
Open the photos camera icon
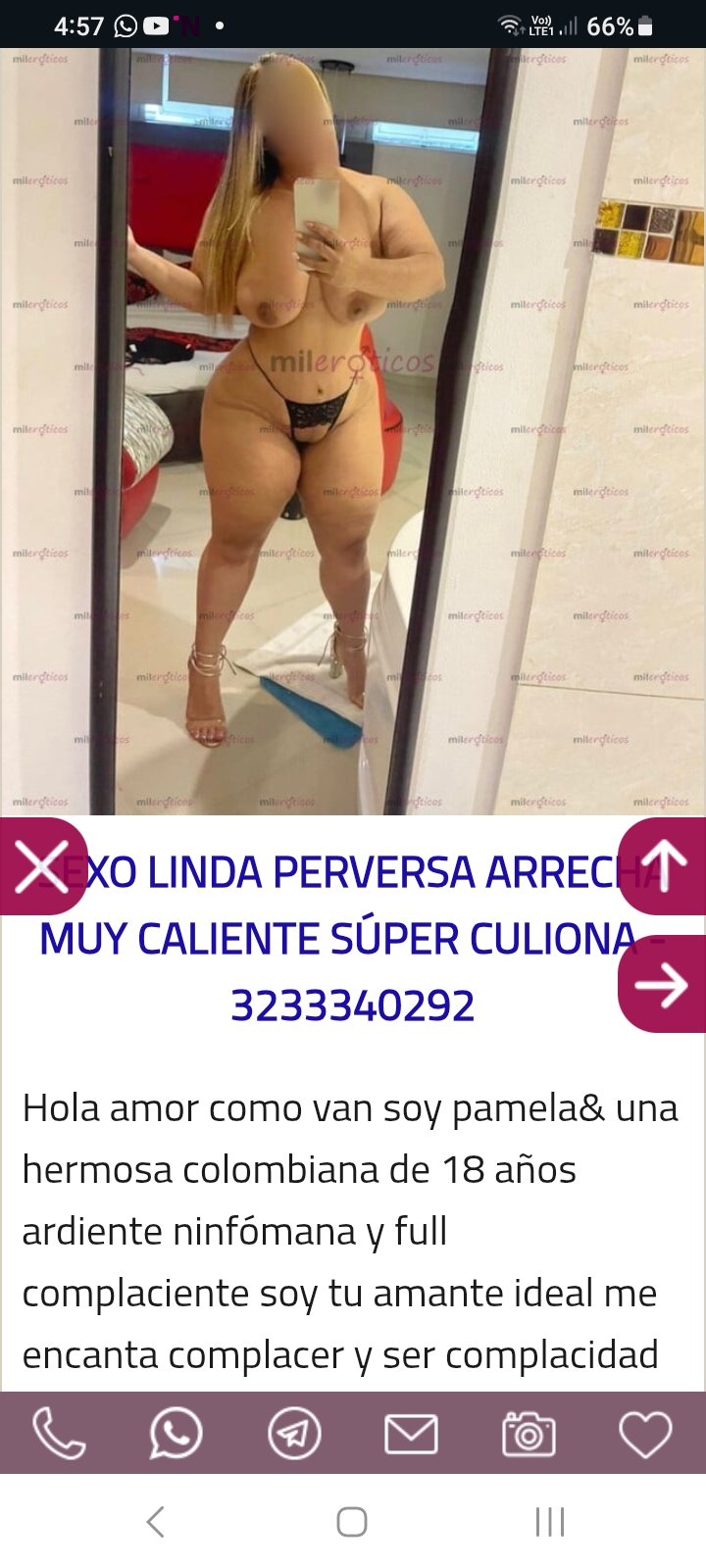[x=529, y=1434]
